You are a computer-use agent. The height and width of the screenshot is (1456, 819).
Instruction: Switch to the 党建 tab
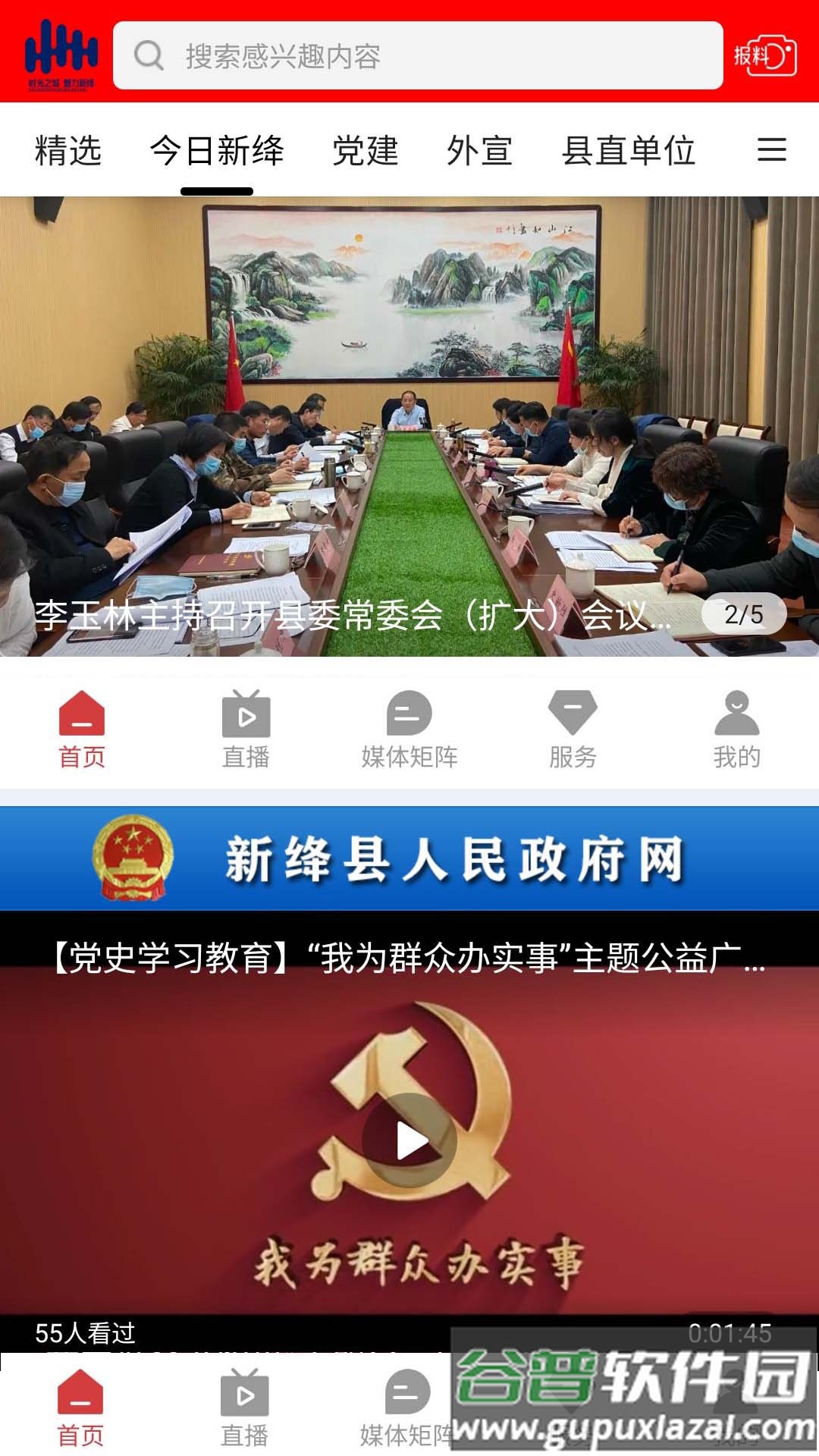point(366,150)
